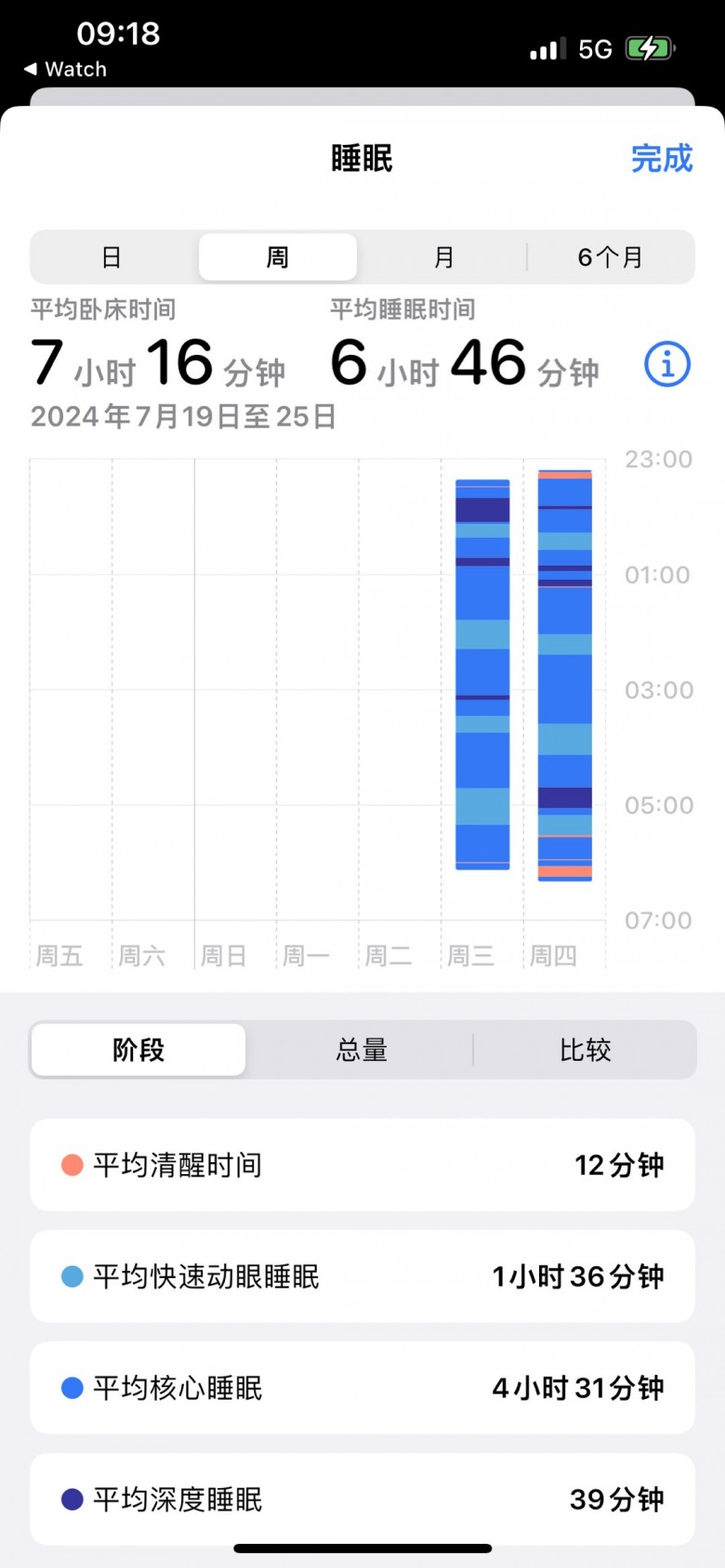Select the 阶段 segment
Screen dimensions: 725x1568
[x=138, y=1050]
